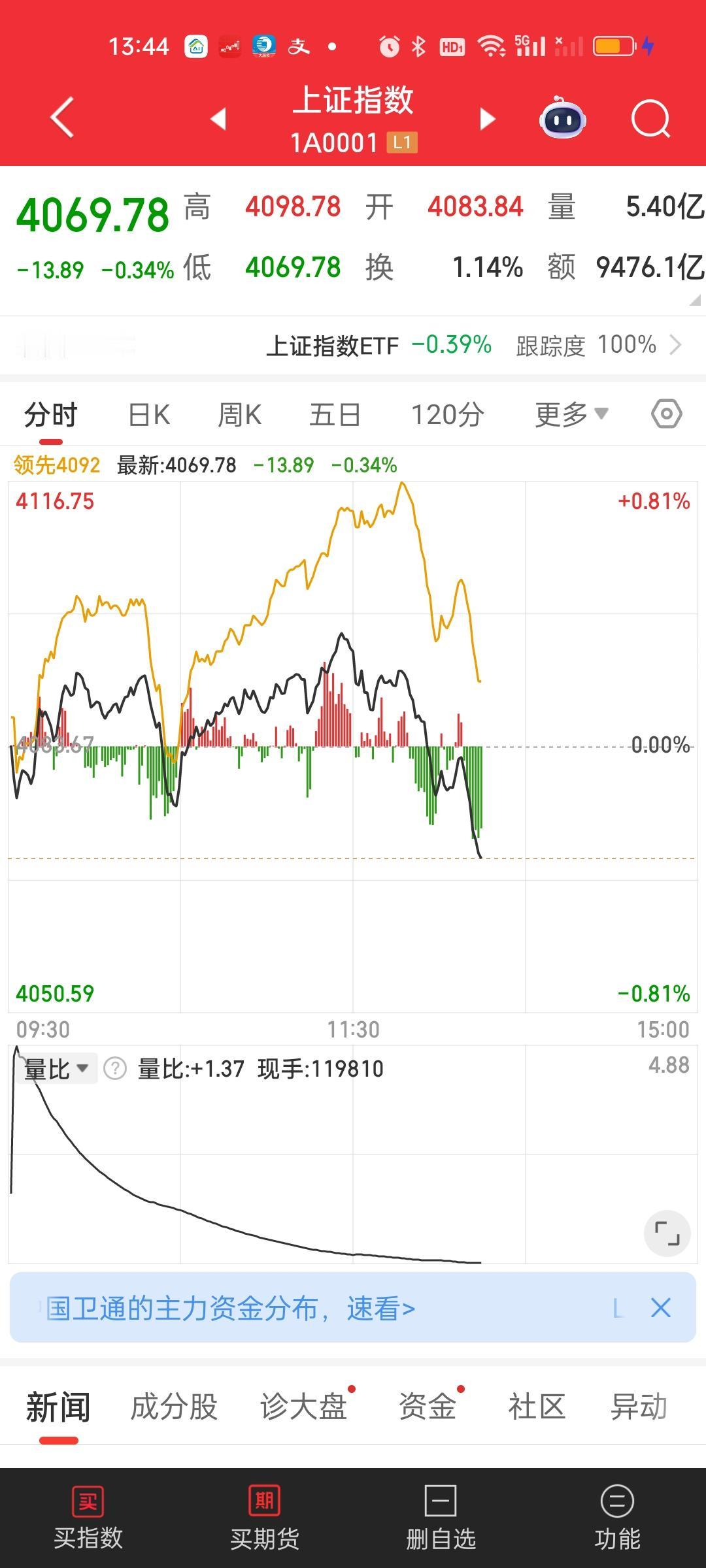Viewport: 706px width, 1568px height.
Task: Open the 量比 indicator dropdown
Action: coord(56,1068)
